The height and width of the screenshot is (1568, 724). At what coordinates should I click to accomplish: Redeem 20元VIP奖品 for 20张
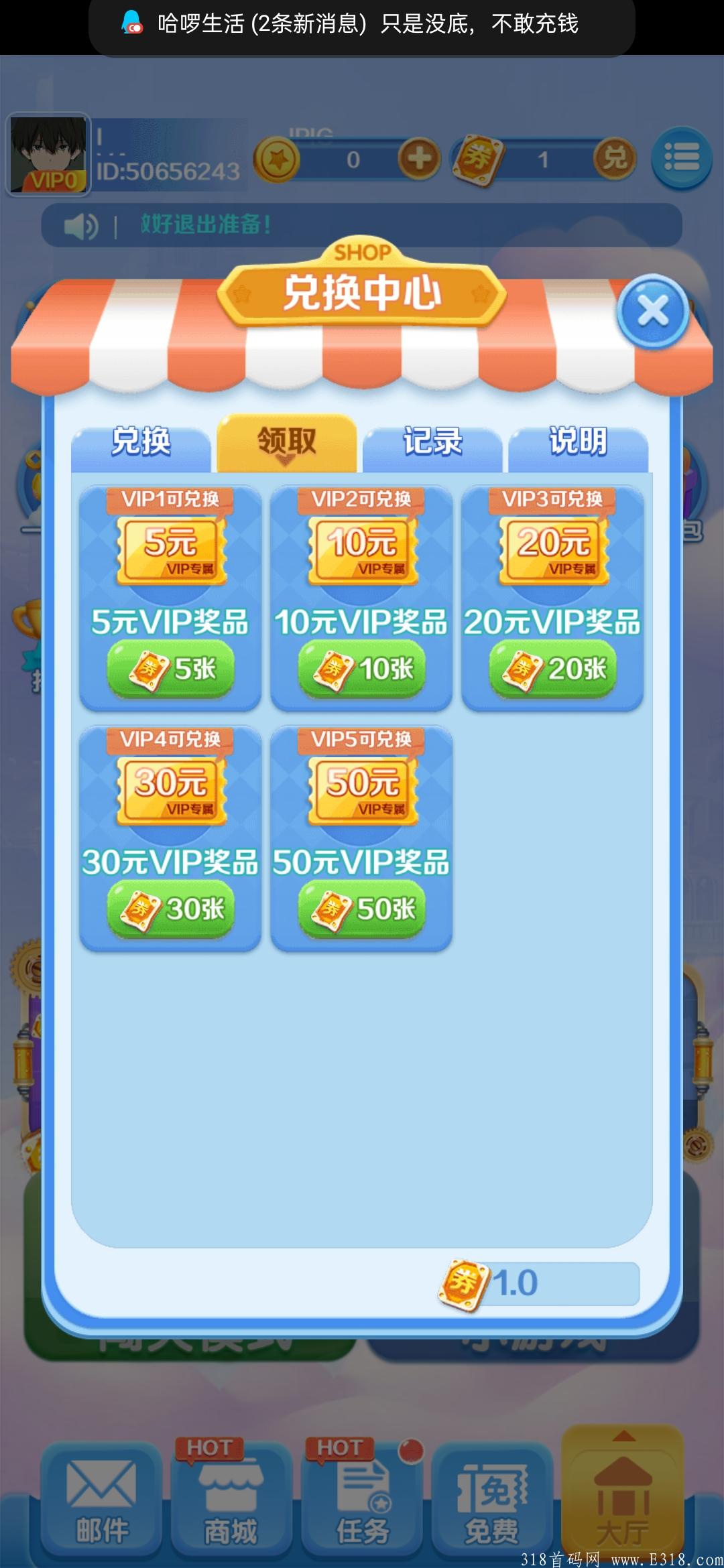(x=553, y=669)
